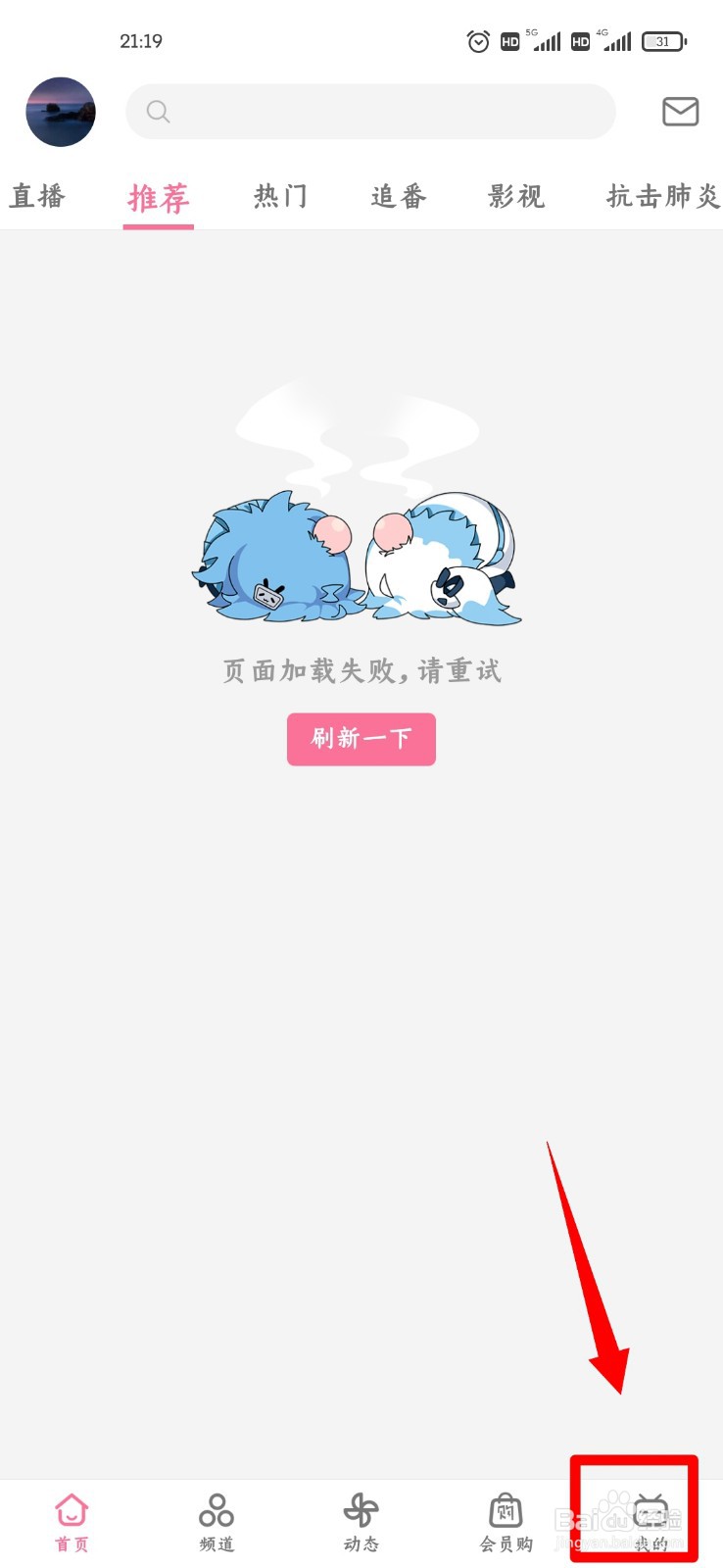Open the 会员购 shopping bag icon
The height and width of the screenshot is (1568, 723).
pos(506,1509)
